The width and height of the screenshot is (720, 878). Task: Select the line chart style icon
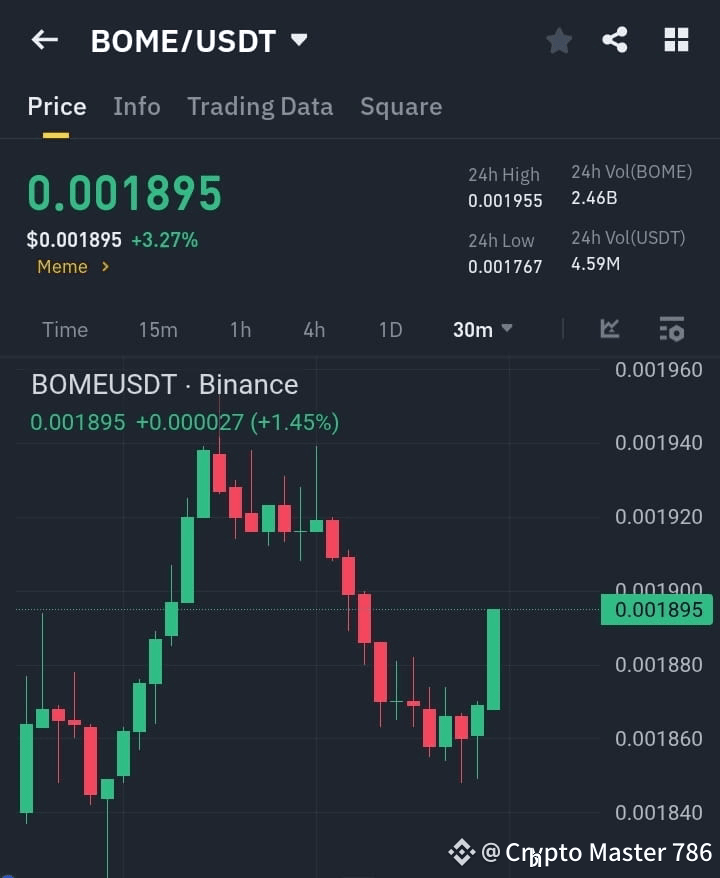(x=610, y=329)
